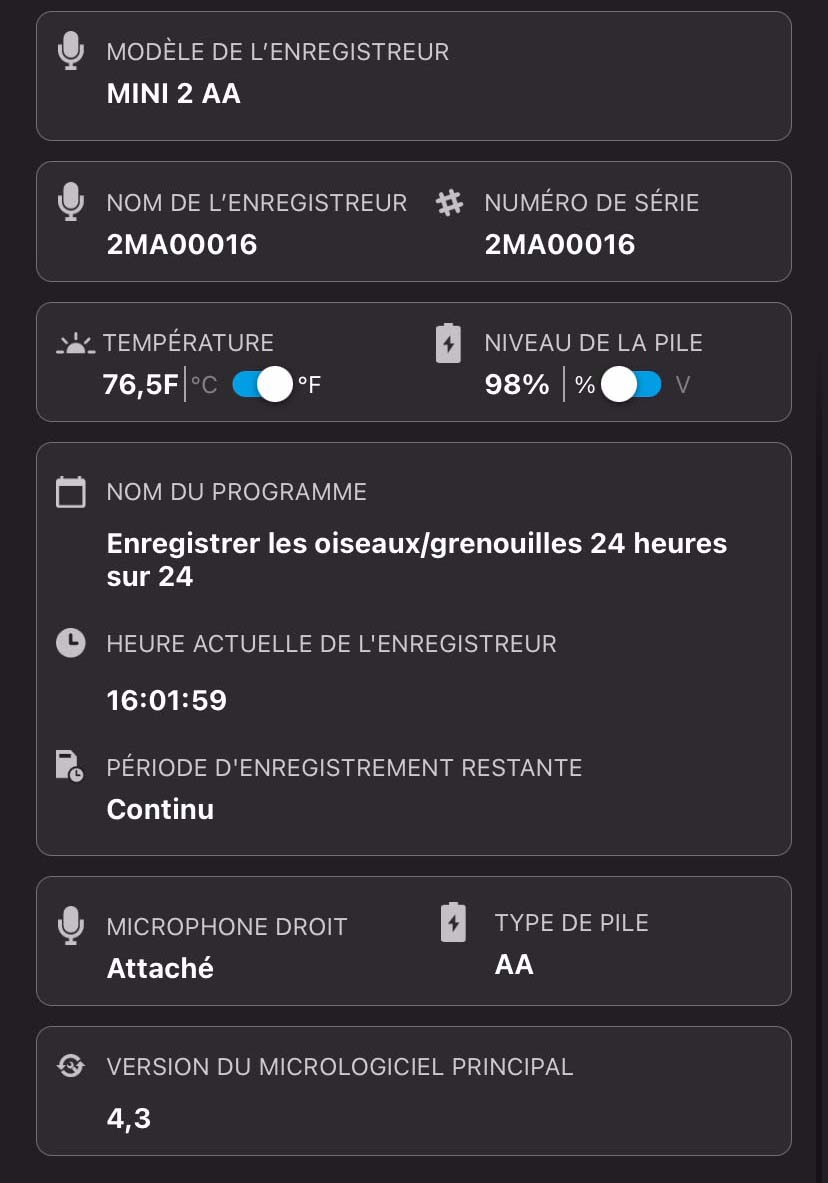This screenshot has height=1183, width=828.
Task: Select the serial number 2MA00016
Action: (x=559, y=243)
